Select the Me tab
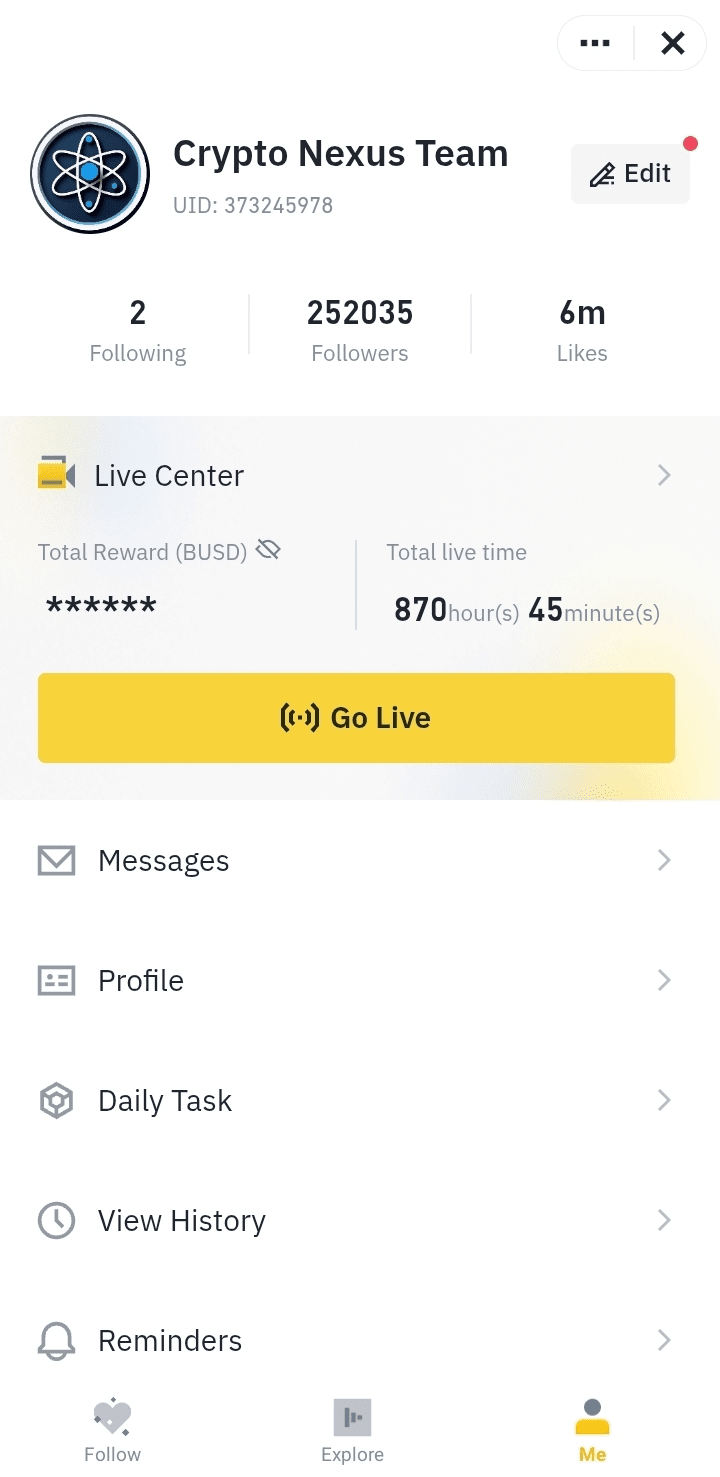 pos(592,1430)
